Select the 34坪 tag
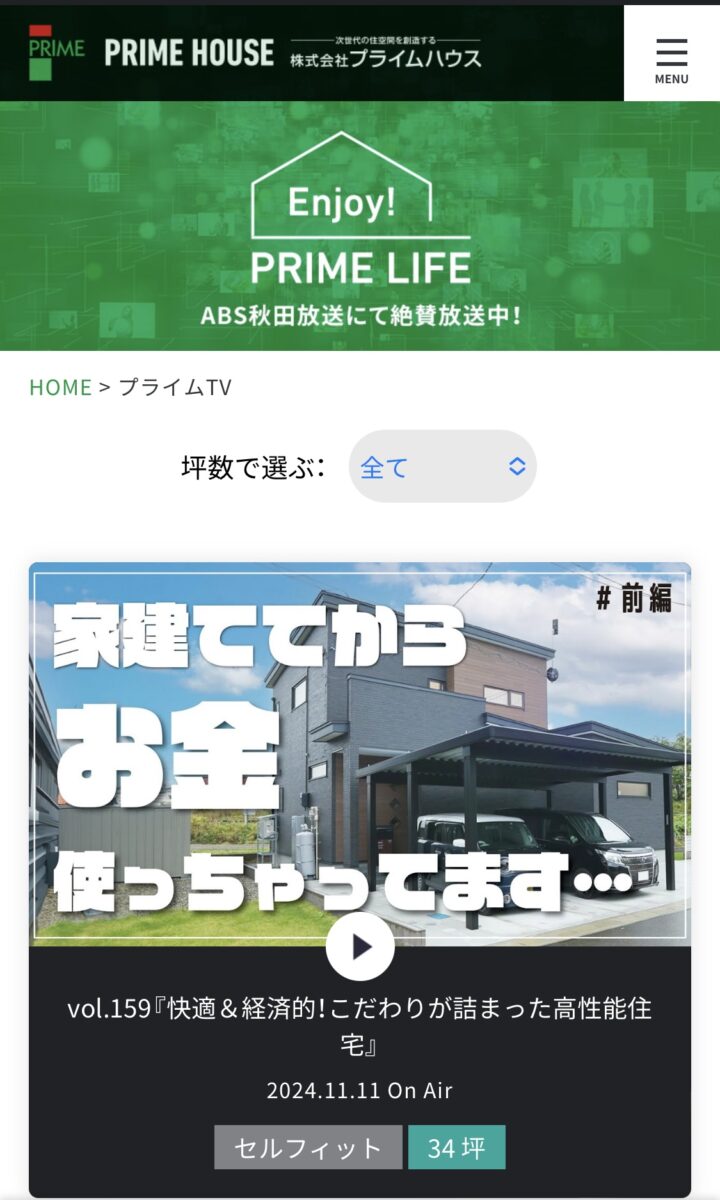The image size is (720, 1200). [x=456, y=1147]
